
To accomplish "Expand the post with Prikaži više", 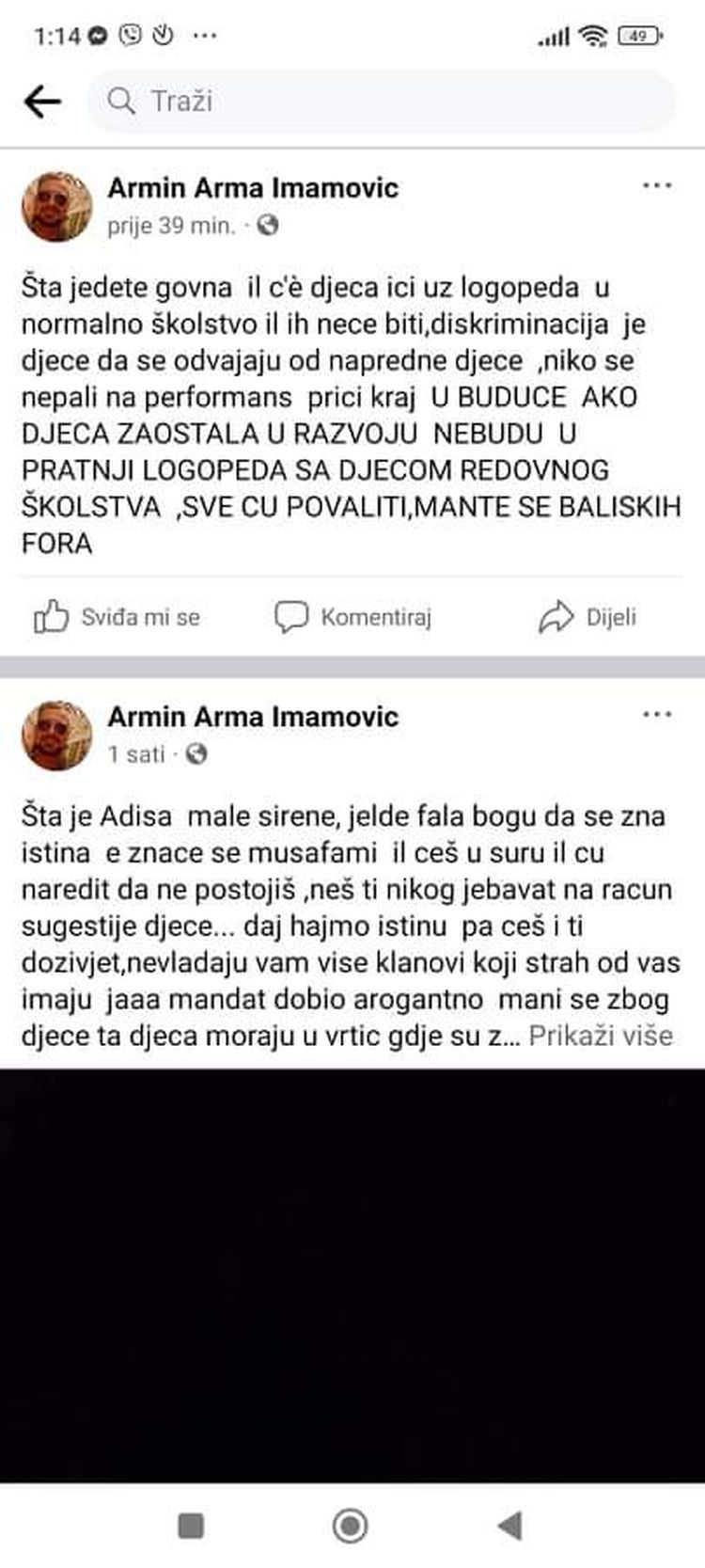I will 601,1036.
